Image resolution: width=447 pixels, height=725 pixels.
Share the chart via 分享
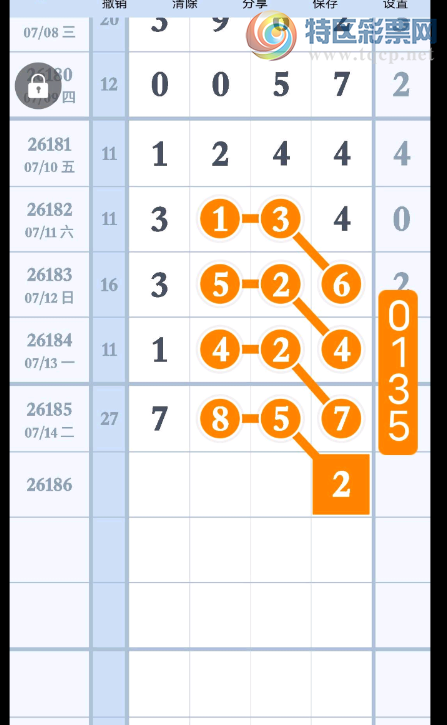point(255,4)
